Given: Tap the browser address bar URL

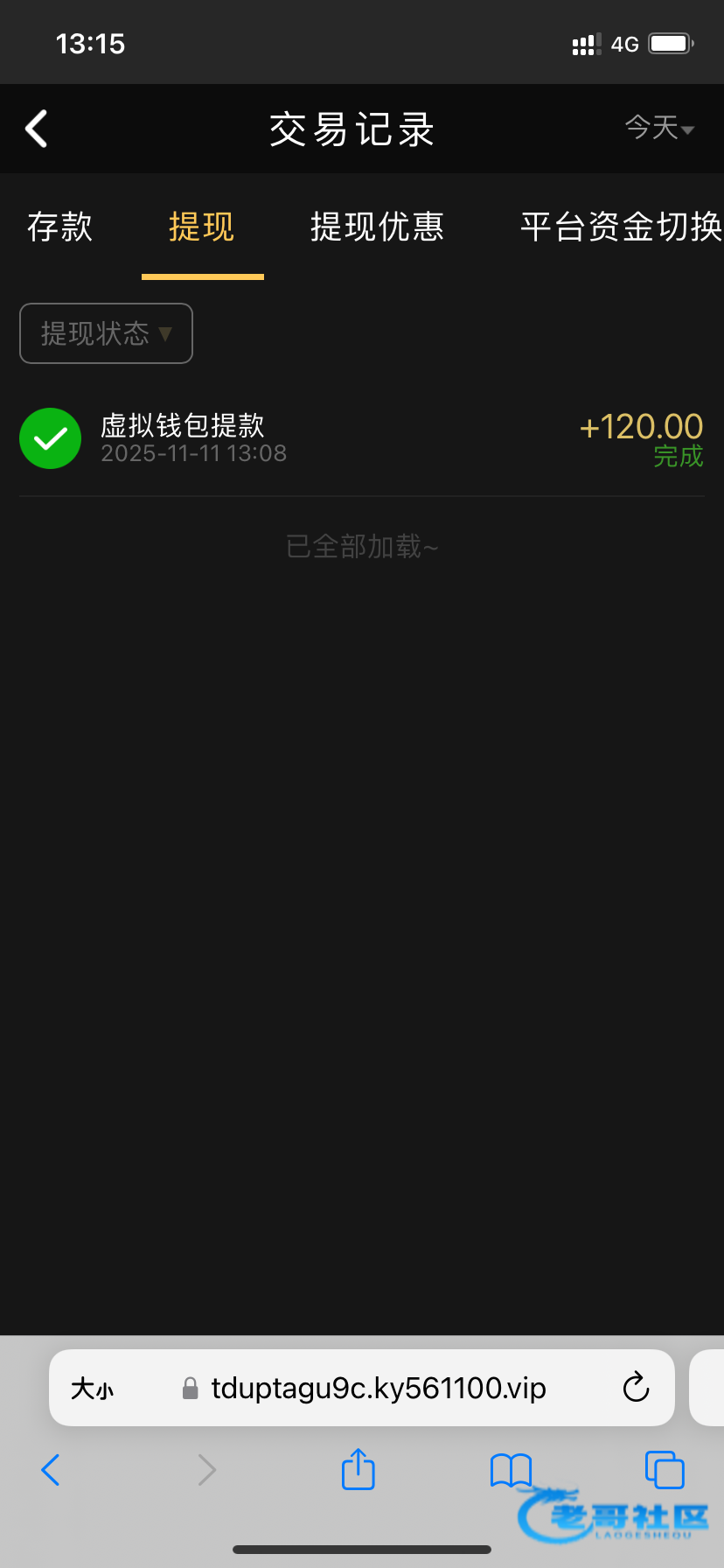Looking at the screenshot, I should pyautogui.click(x=379, y=1388).
